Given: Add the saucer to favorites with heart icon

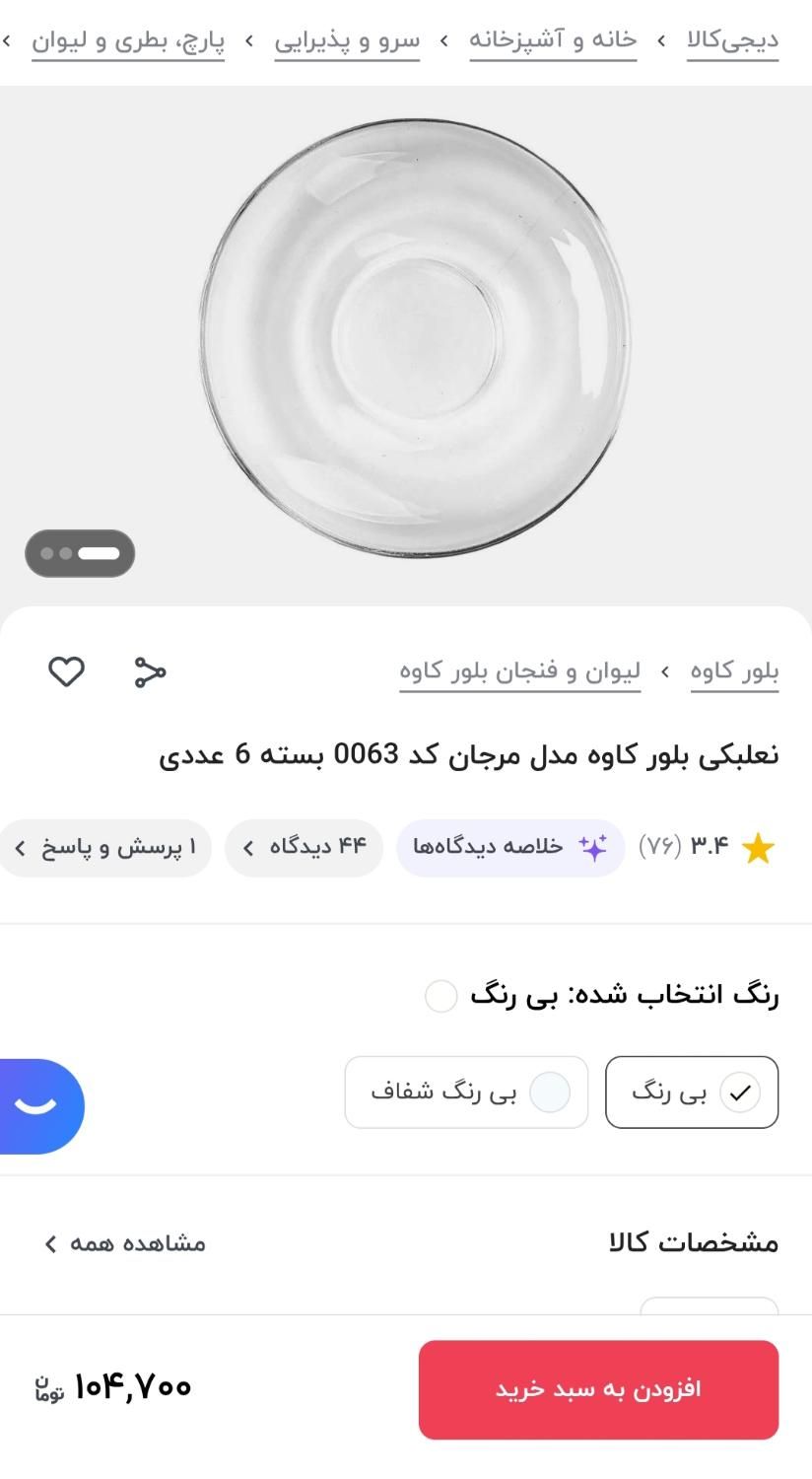Looking at the screenshot, I should tap(66, 672).
